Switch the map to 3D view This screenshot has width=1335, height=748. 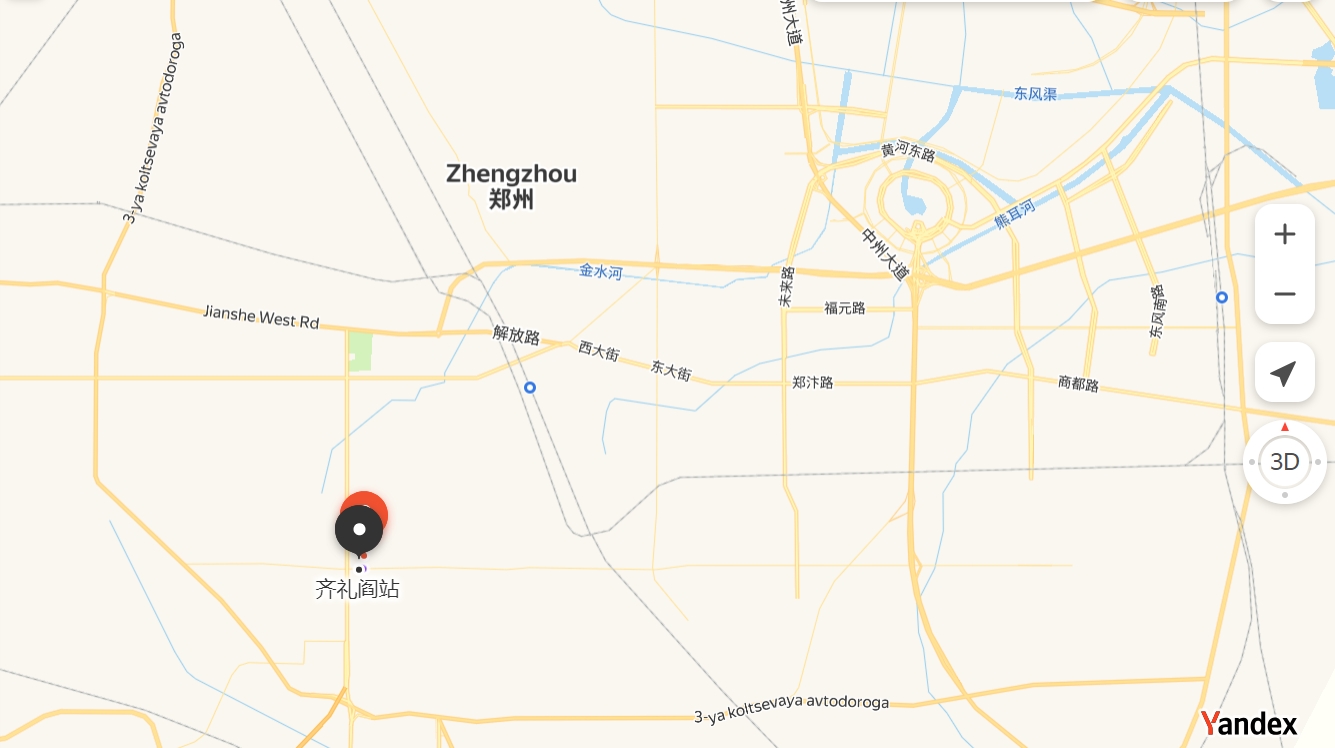pos(1284,462)
